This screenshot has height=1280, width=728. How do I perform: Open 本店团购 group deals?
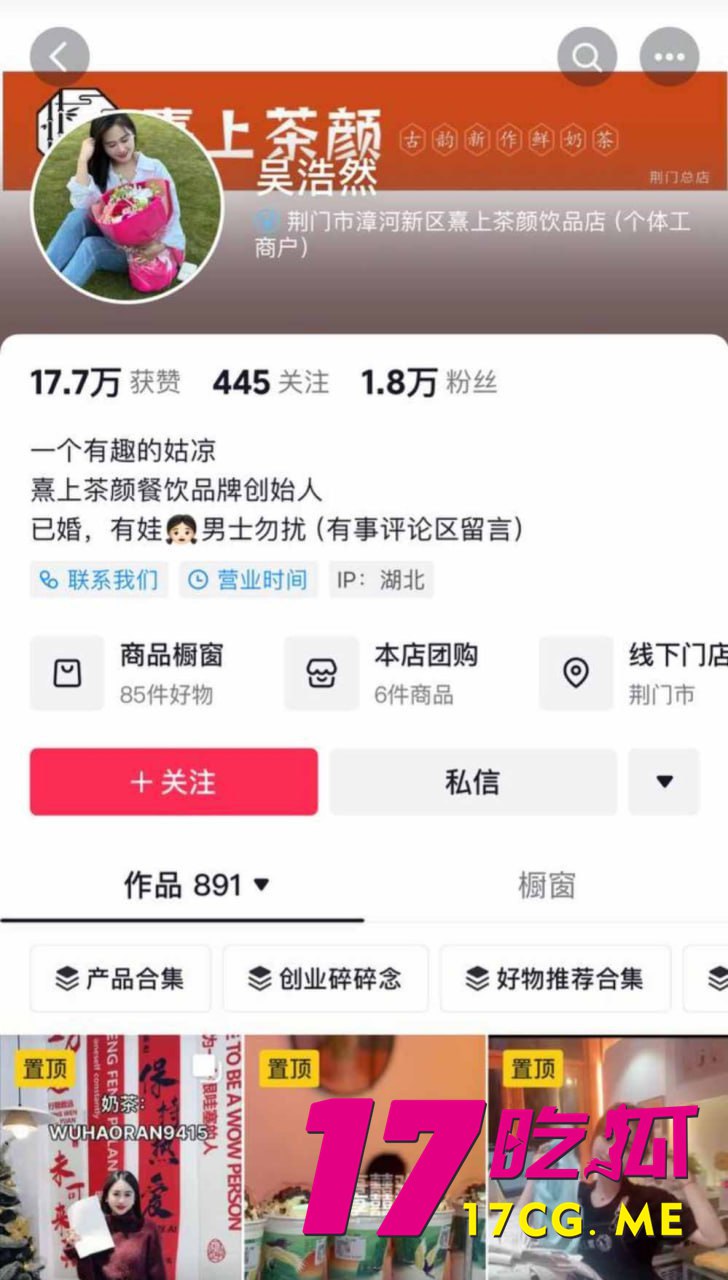[384, 673]
